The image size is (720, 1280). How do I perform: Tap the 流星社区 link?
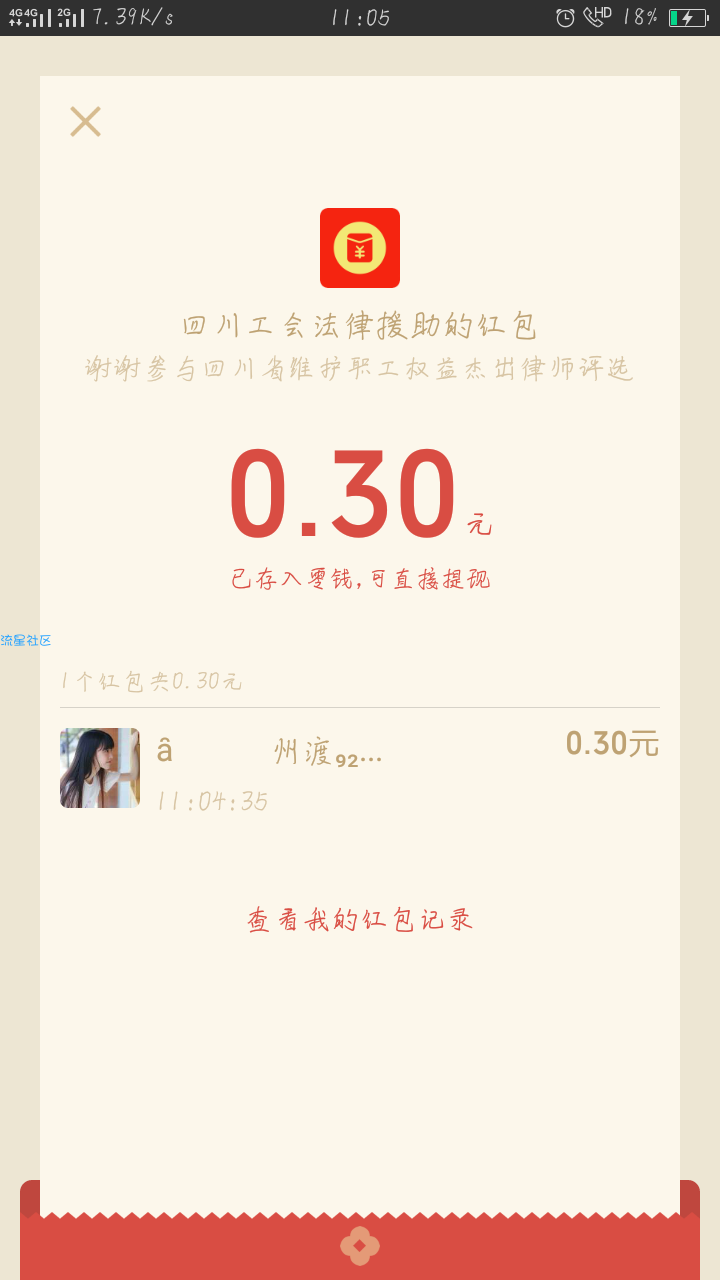click(26, 641)
